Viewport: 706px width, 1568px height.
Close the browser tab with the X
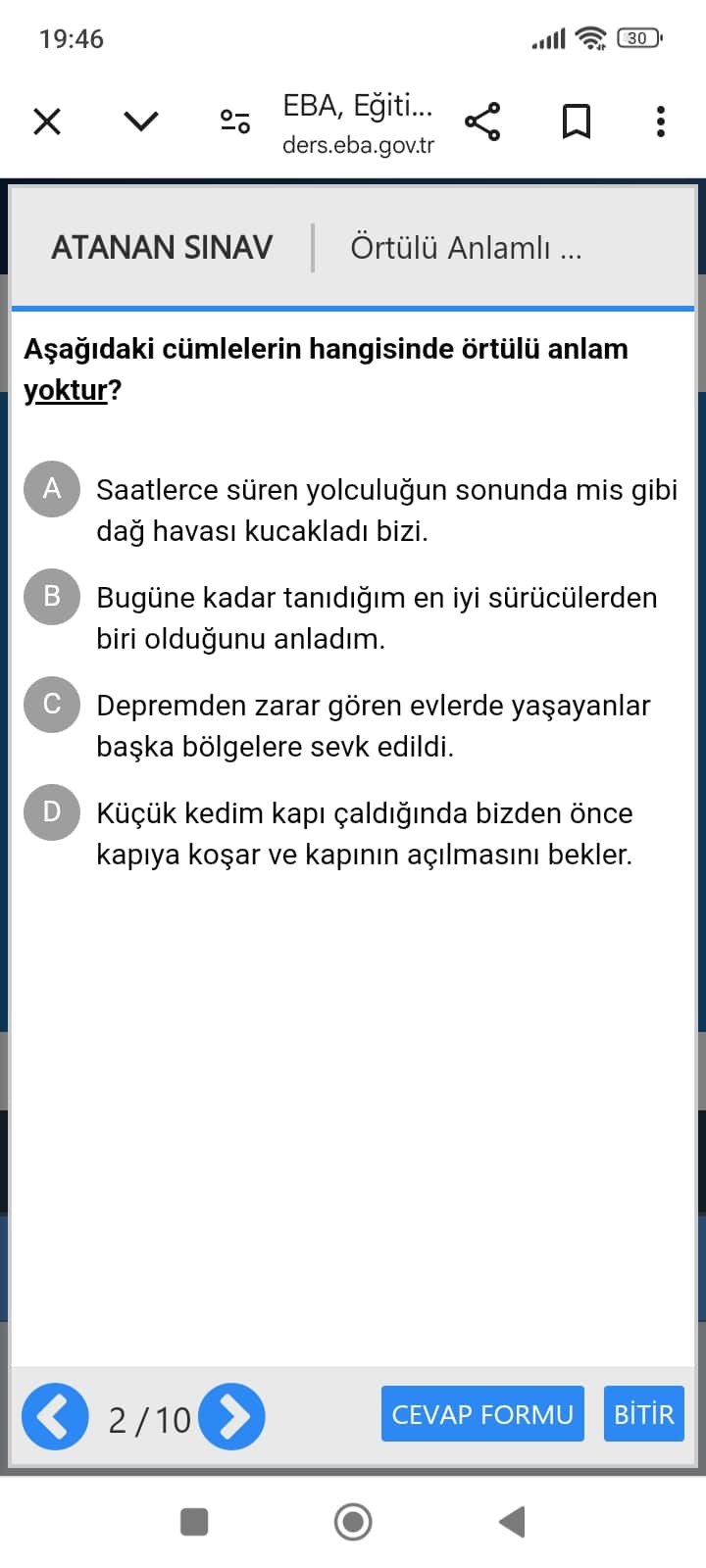click(x=47, y=122)
